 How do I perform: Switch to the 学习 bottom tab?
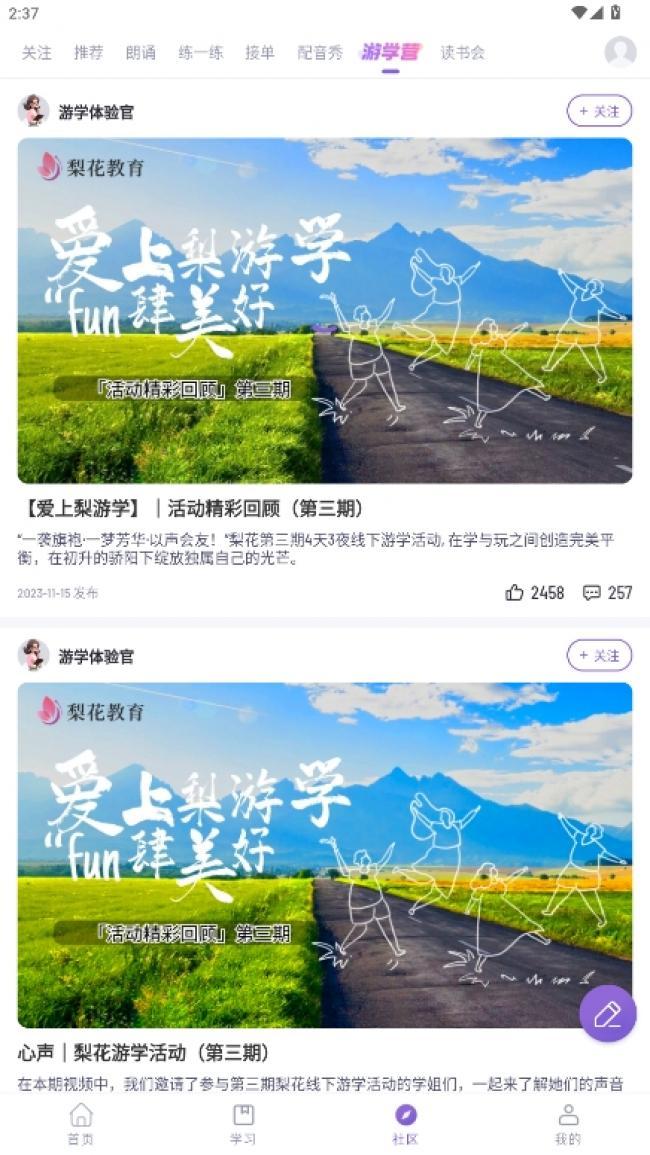click(243, 1123)
